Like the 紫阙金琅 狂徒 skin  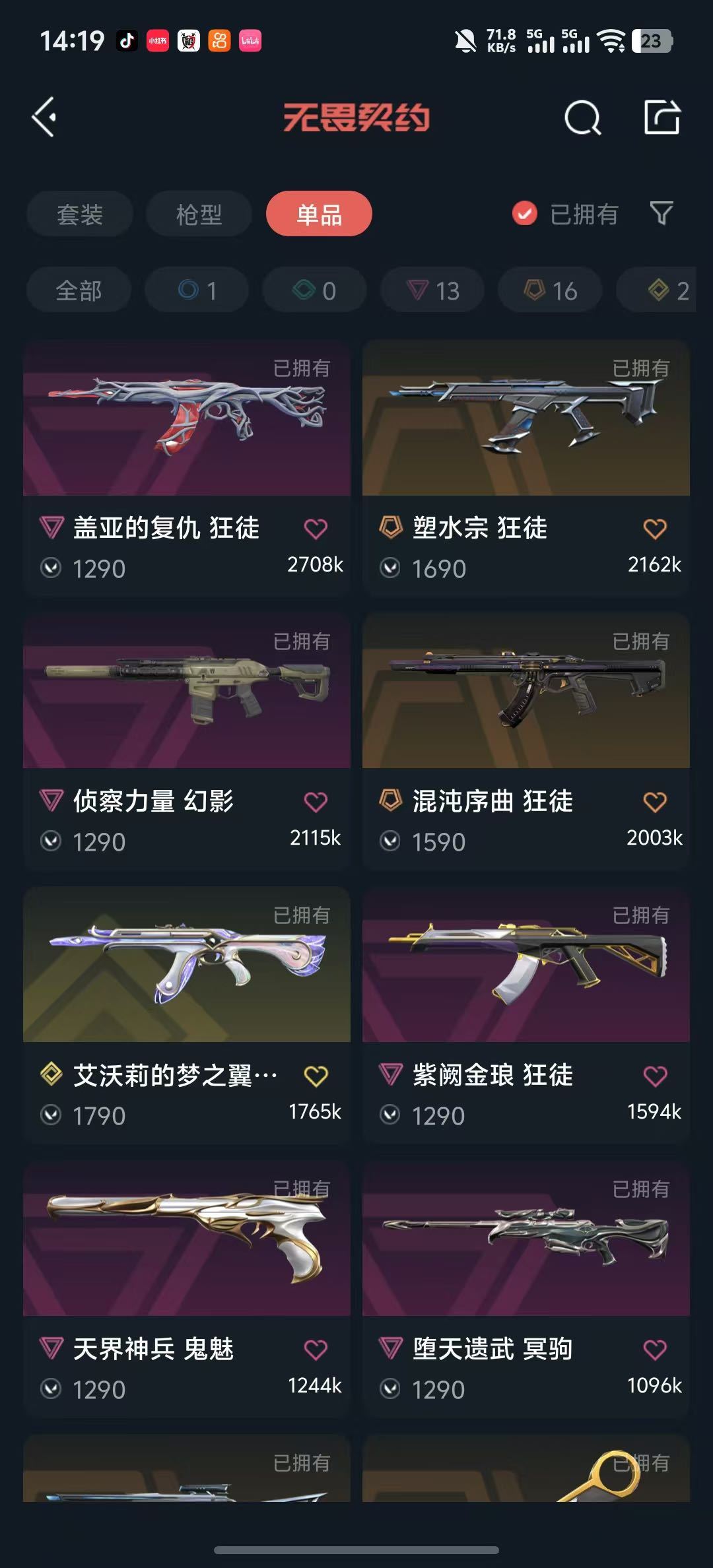pyautogui.click(x=655, y=1076)
